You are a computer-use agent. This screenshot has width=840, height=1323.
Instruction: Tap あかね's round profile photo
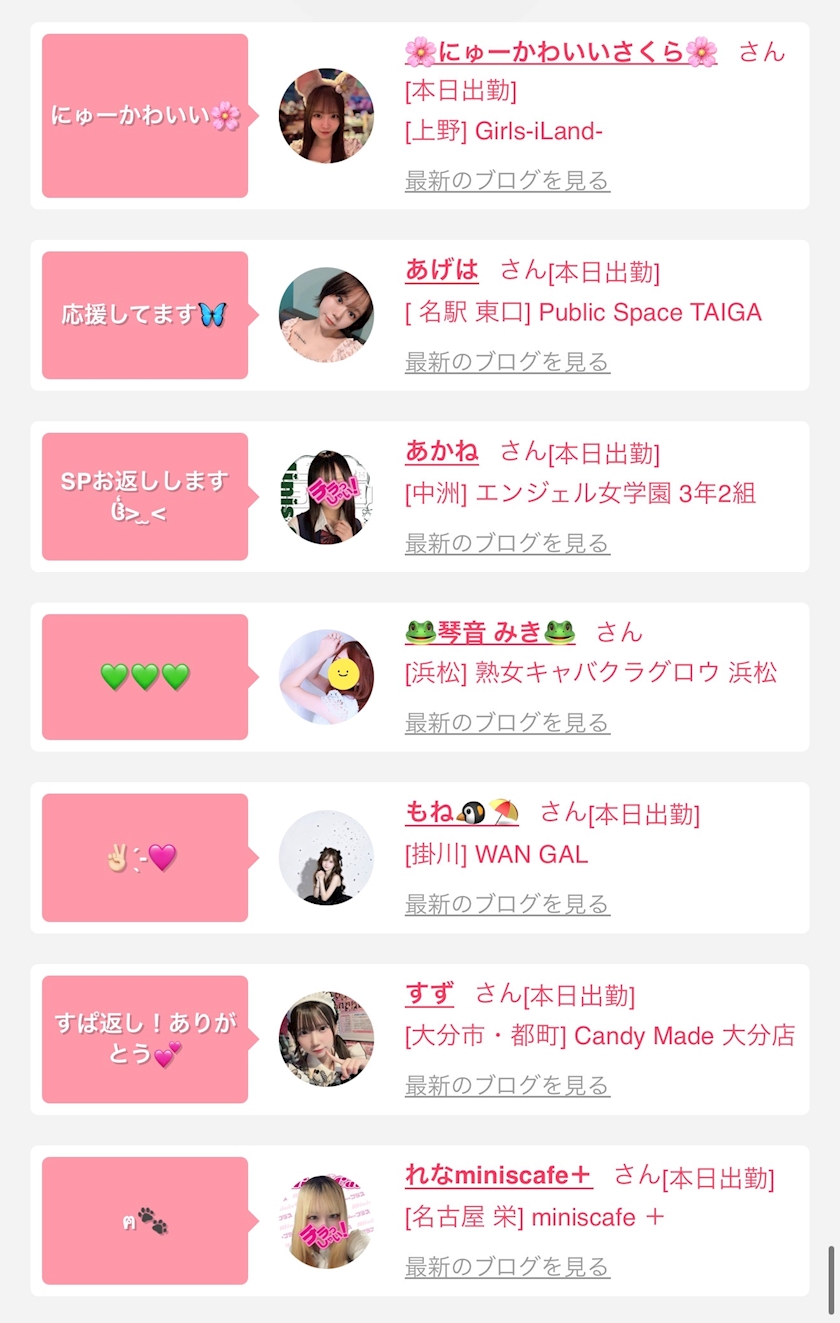pos(326,497)
